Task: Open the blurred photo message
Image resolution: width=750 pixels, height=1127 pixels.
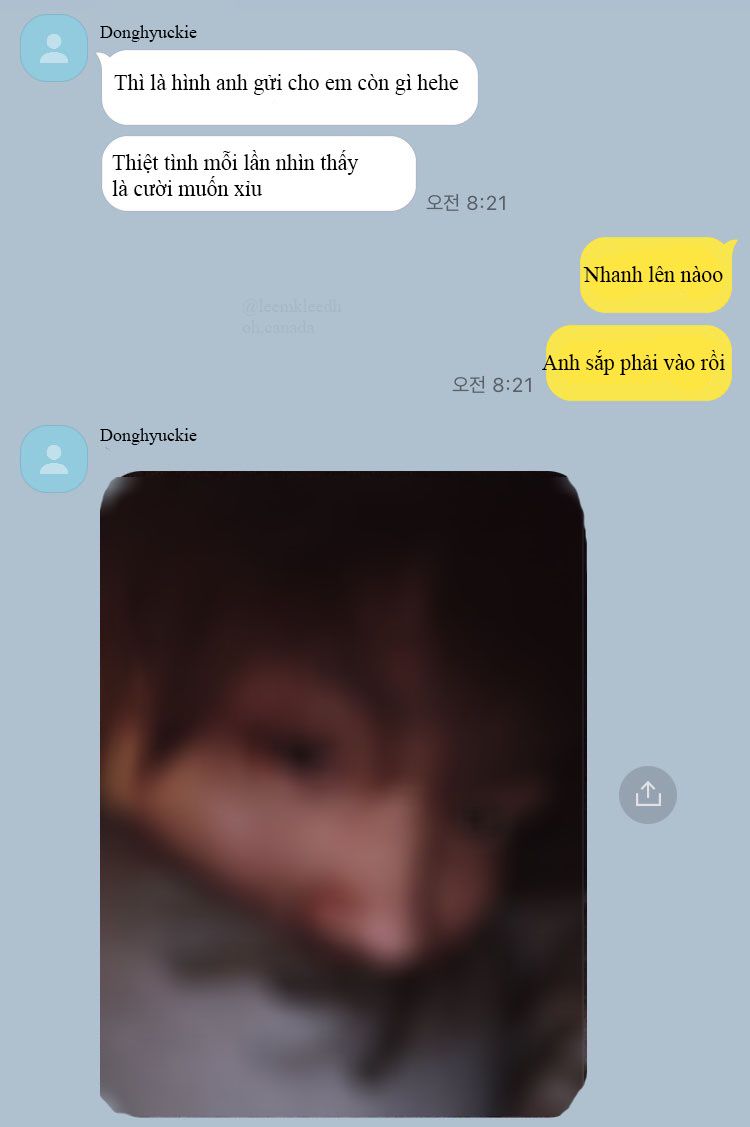Action: (343, 794)
